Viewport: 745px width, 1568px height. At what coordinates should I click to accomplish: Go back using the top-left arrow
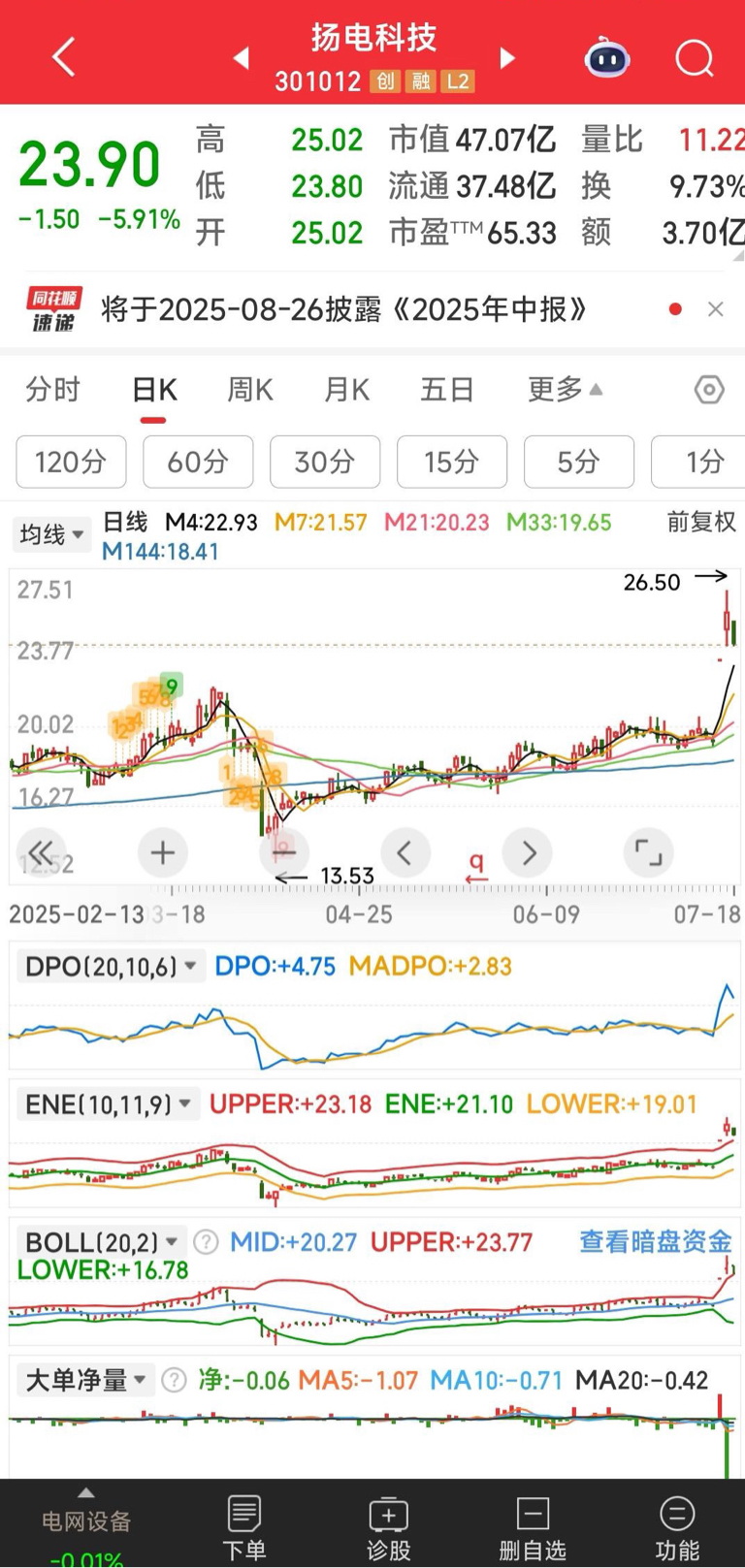64,58
